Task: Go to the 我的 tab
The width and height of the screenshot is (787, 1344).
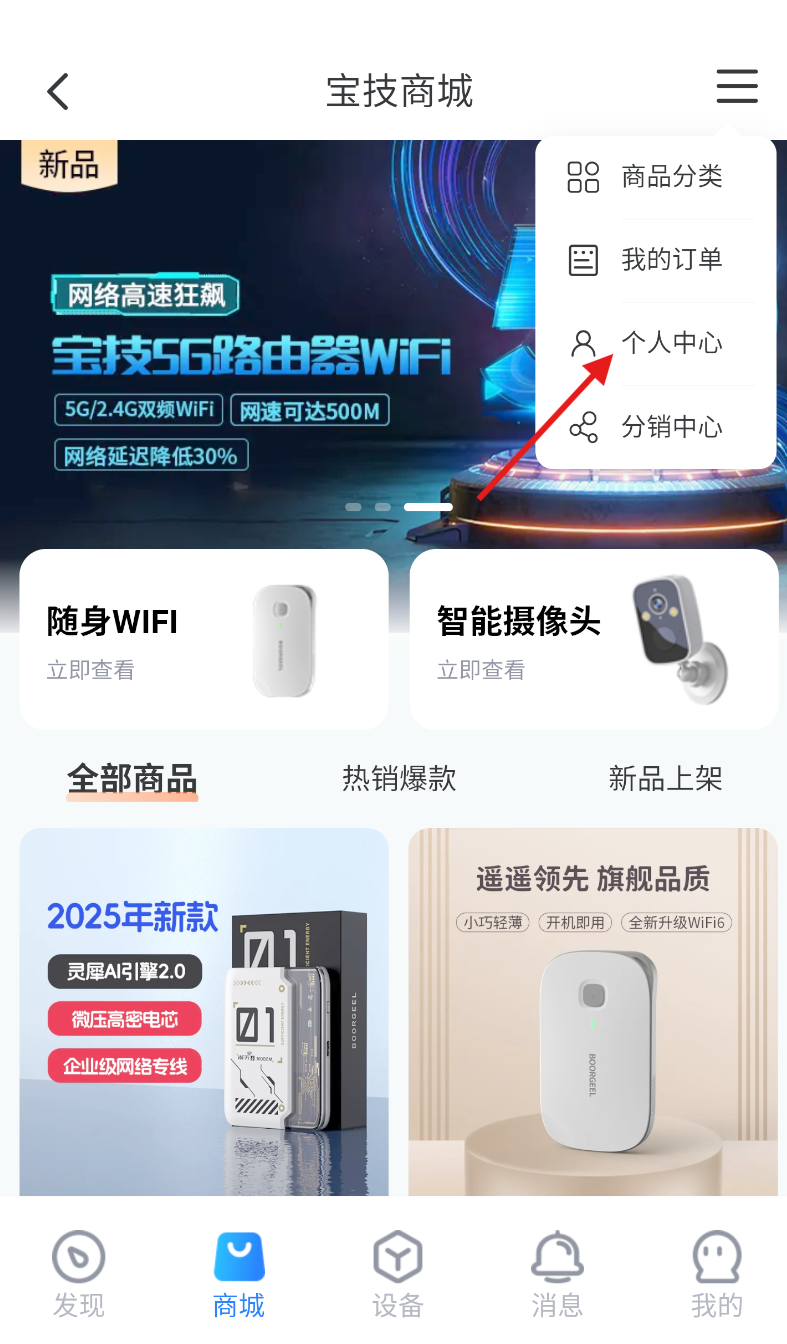Action: [x=716, y=1274]
